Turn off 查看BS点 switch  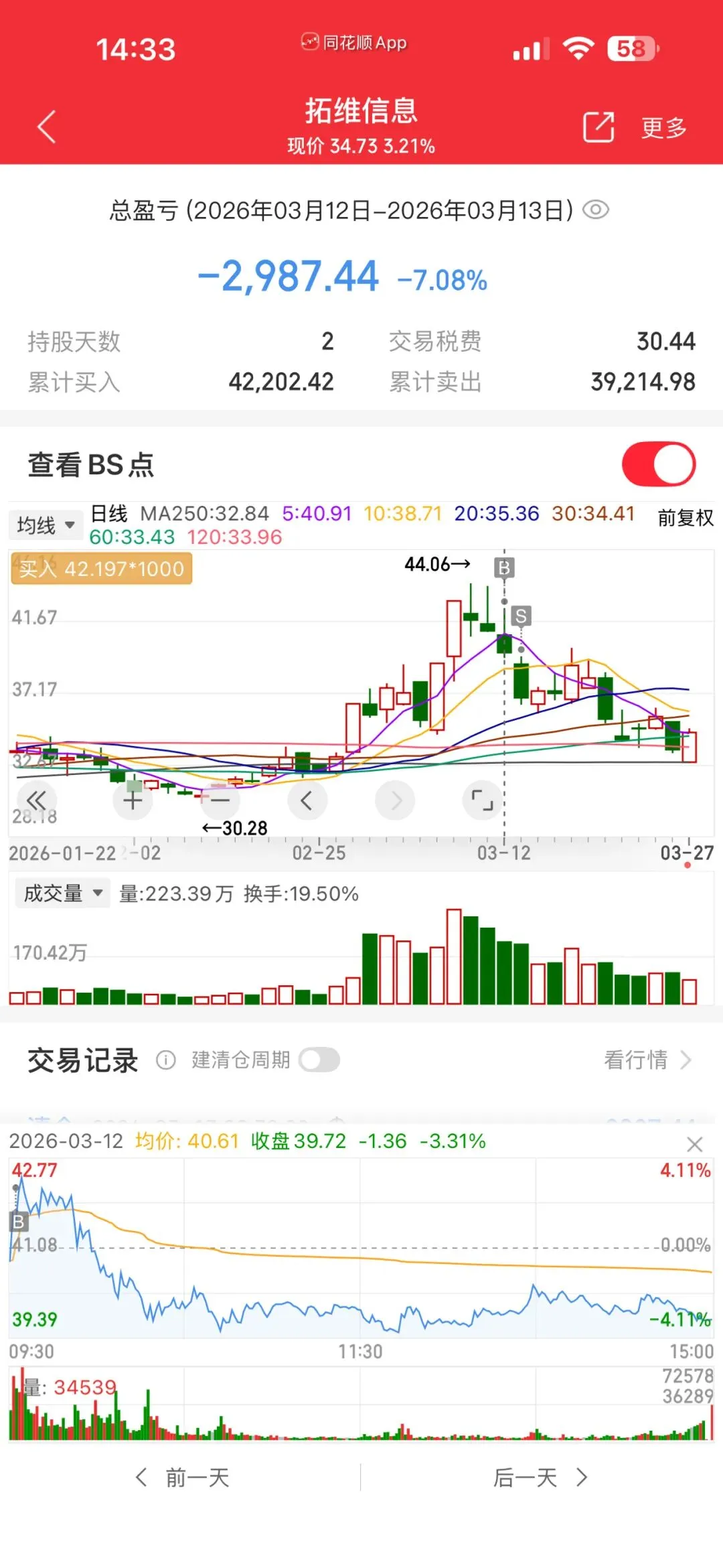click(x=658, y=464)
